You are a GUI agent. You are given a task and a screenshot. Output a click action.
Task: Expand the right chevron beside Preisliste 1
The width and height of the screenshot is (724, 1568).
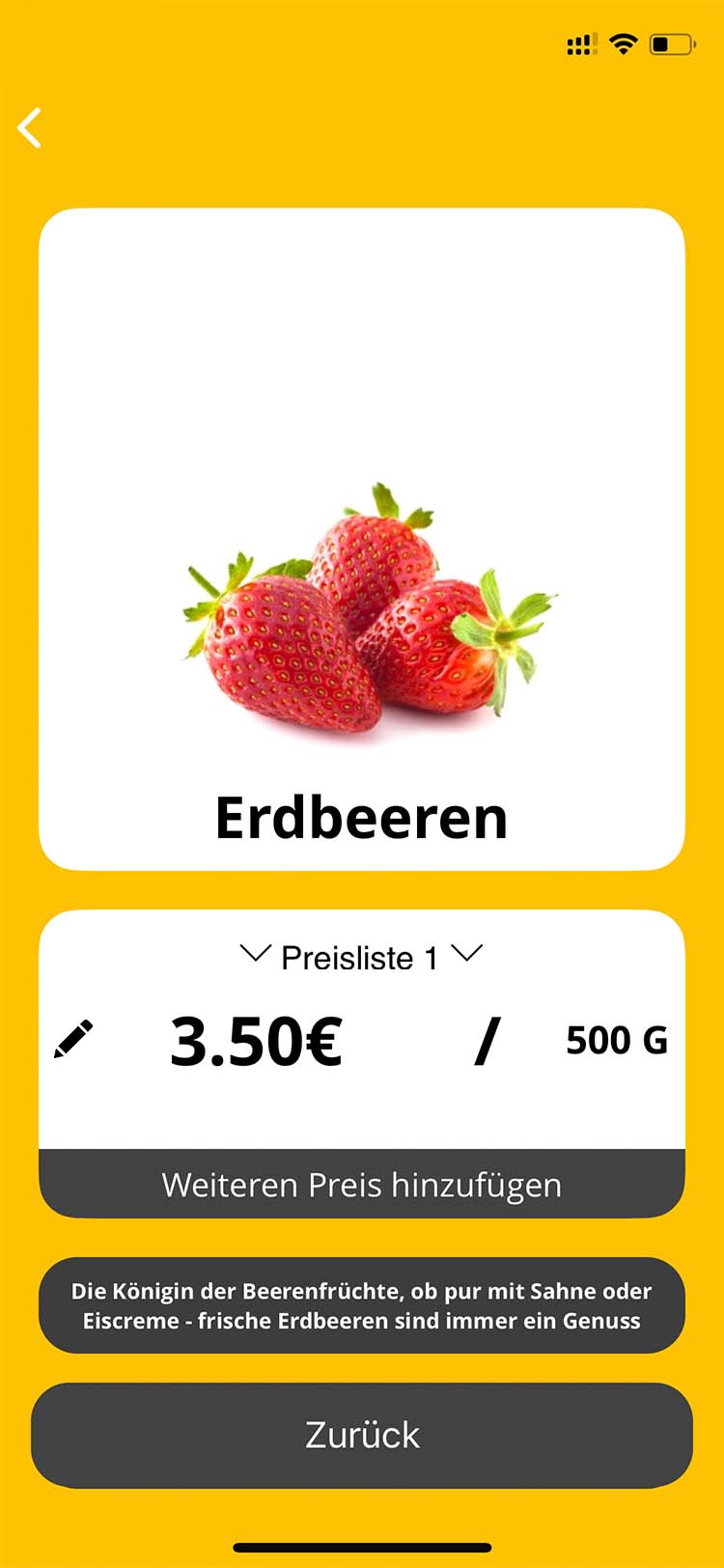[x=469, y=953]
